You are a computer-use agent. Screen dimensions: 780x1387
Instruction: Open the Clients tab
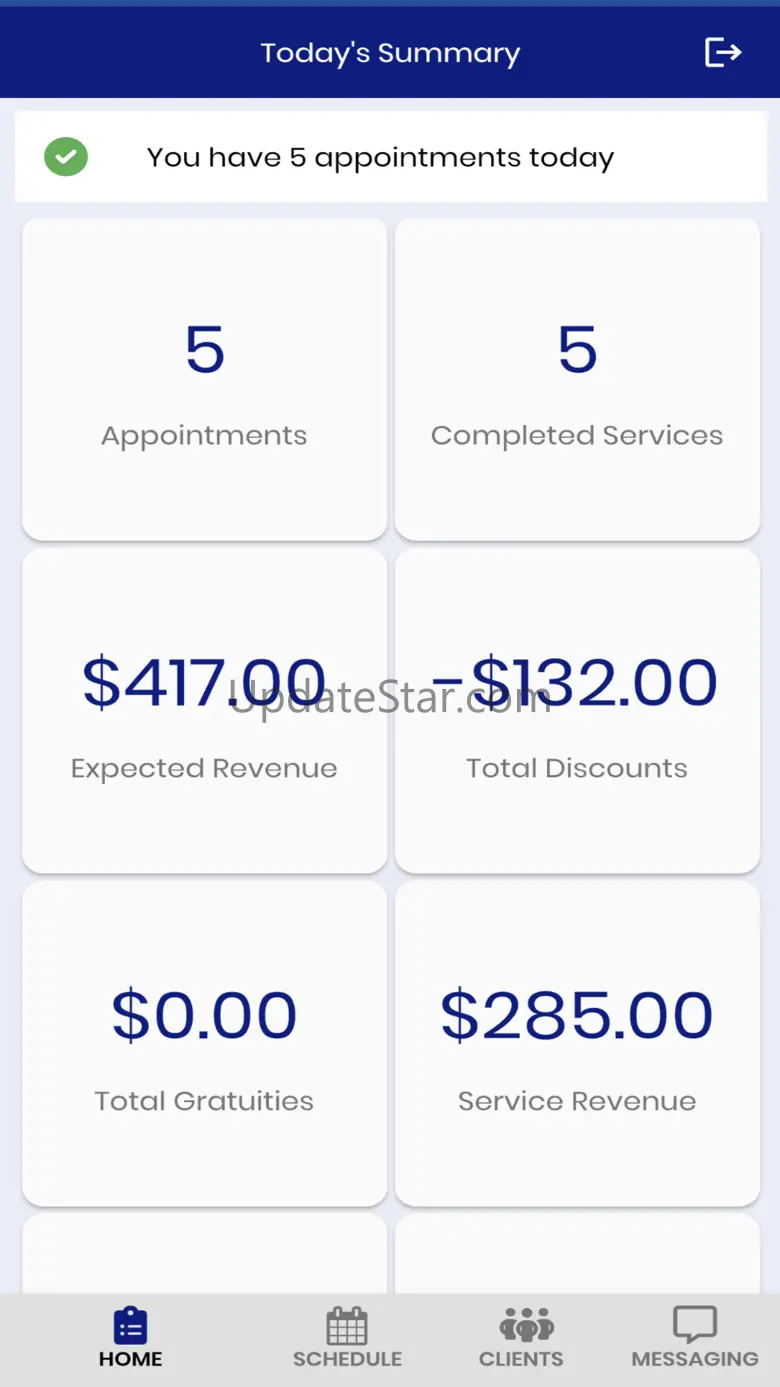click(521, 1338)
